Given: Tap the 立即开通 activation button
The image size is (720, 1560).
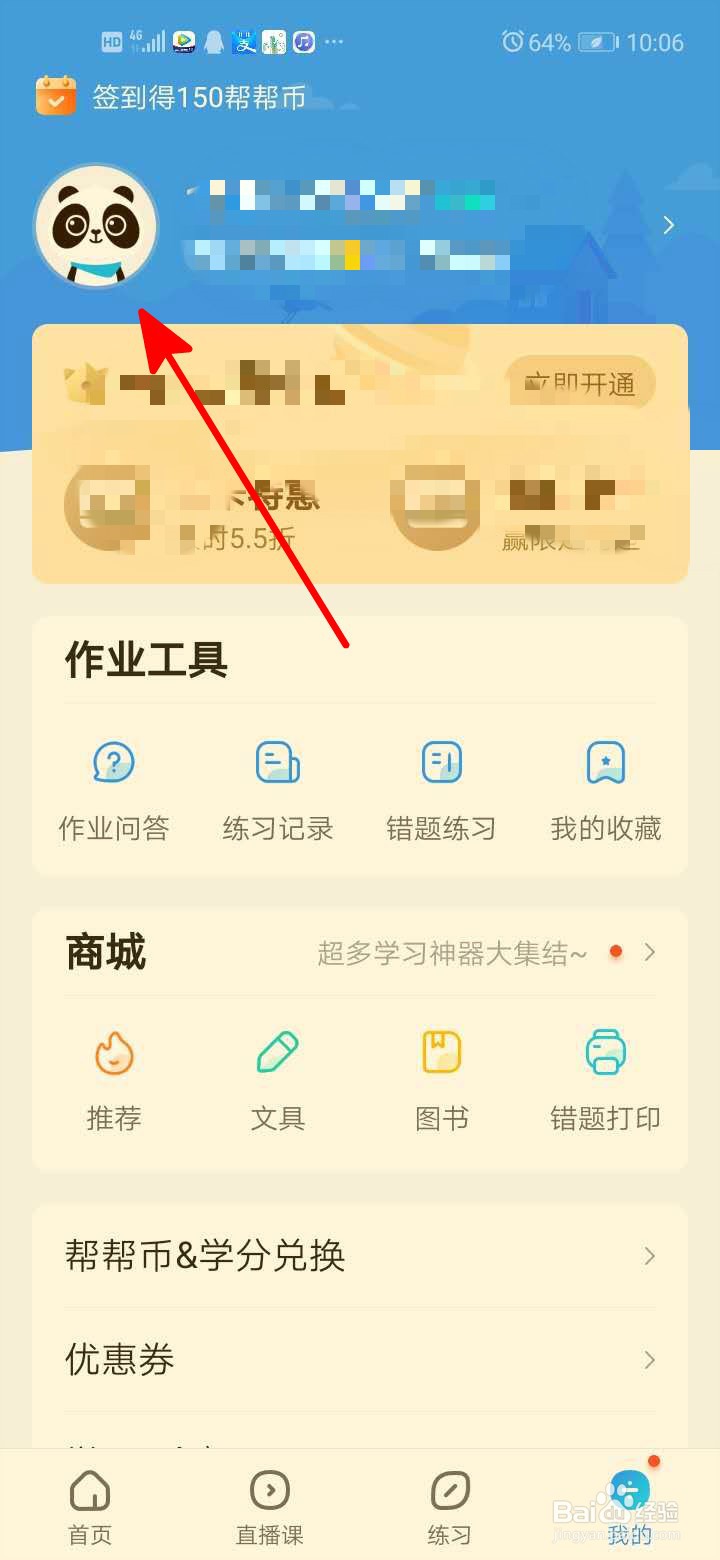Looking at the screenshot, I should coord(580,383).
